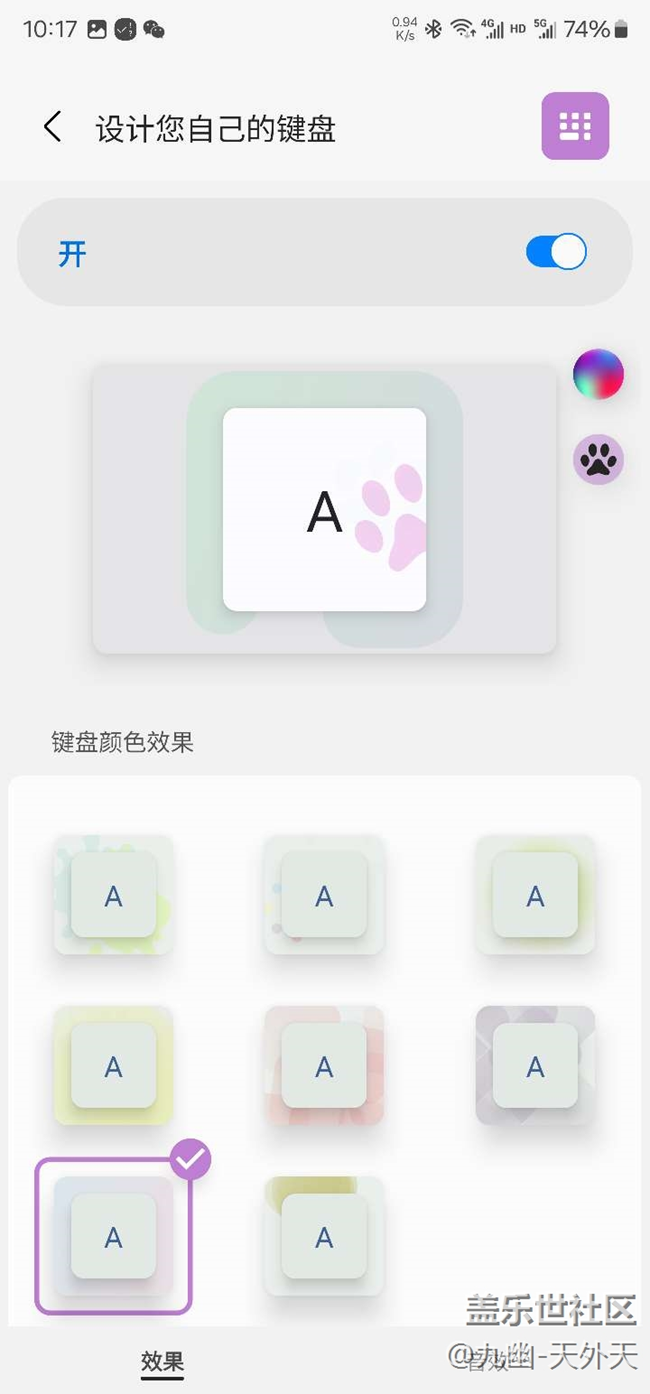Tap the paw print sticker icon

(x=598, y=460)
